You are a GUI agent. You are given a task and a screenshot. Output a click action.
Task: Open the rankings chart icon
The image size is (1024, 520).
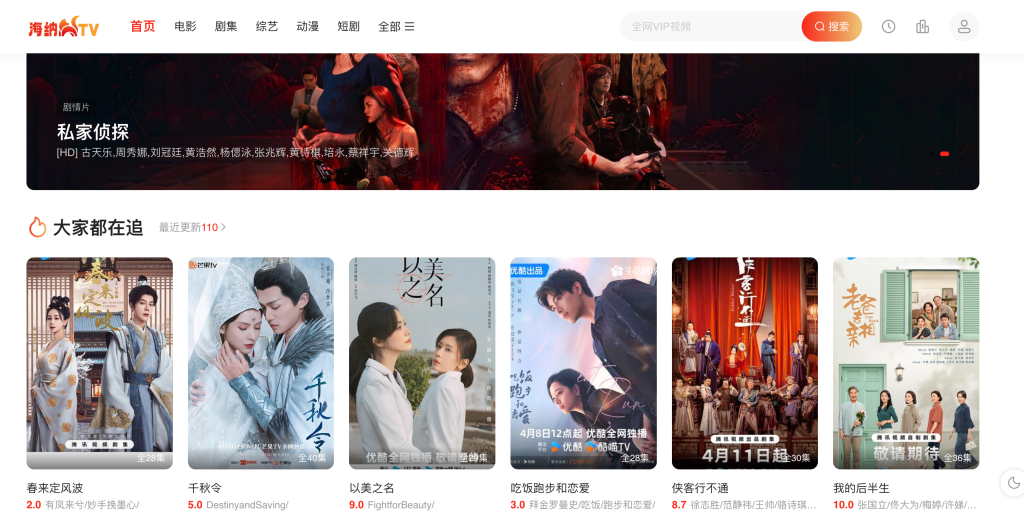point(923,26)
